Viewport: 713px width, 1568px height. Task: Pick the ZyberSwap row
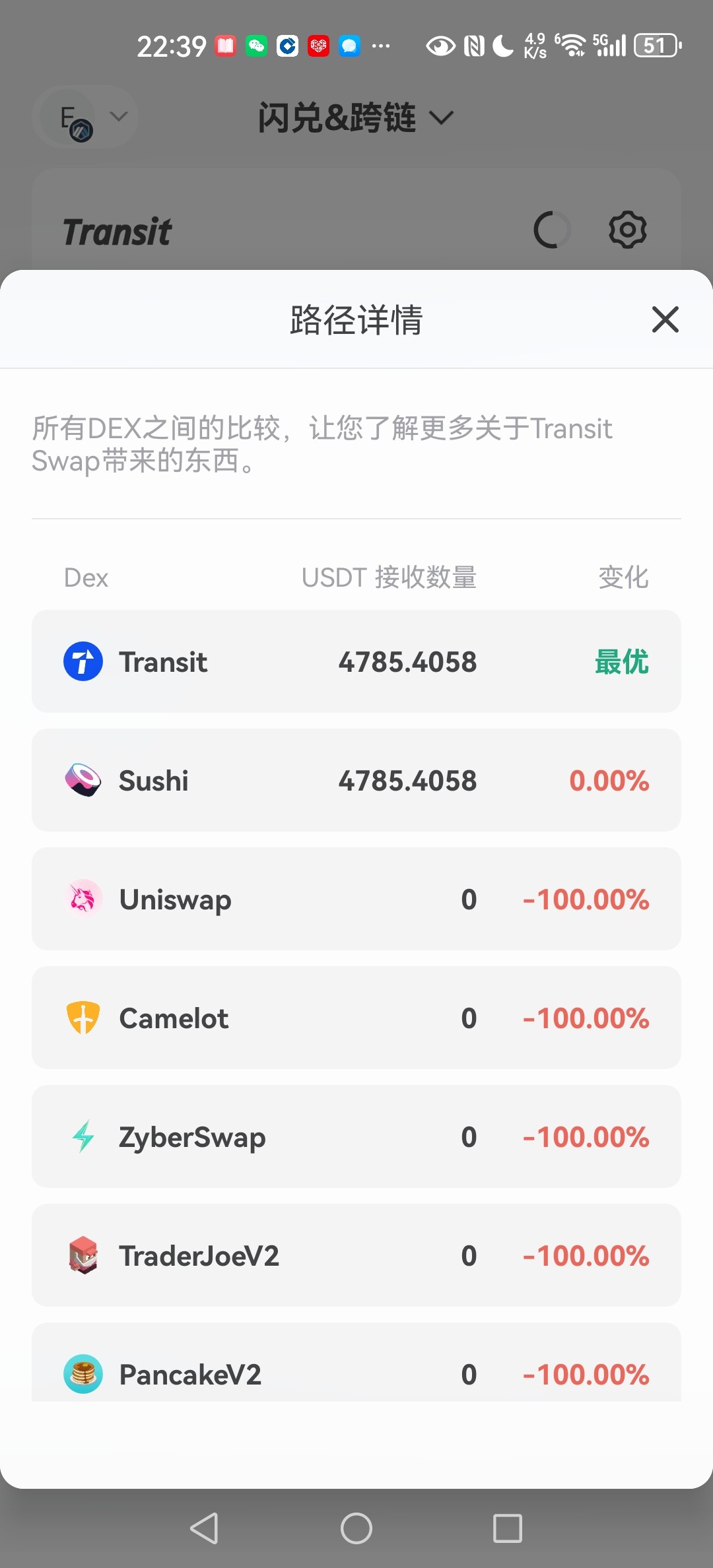[x=356, y=1136]
